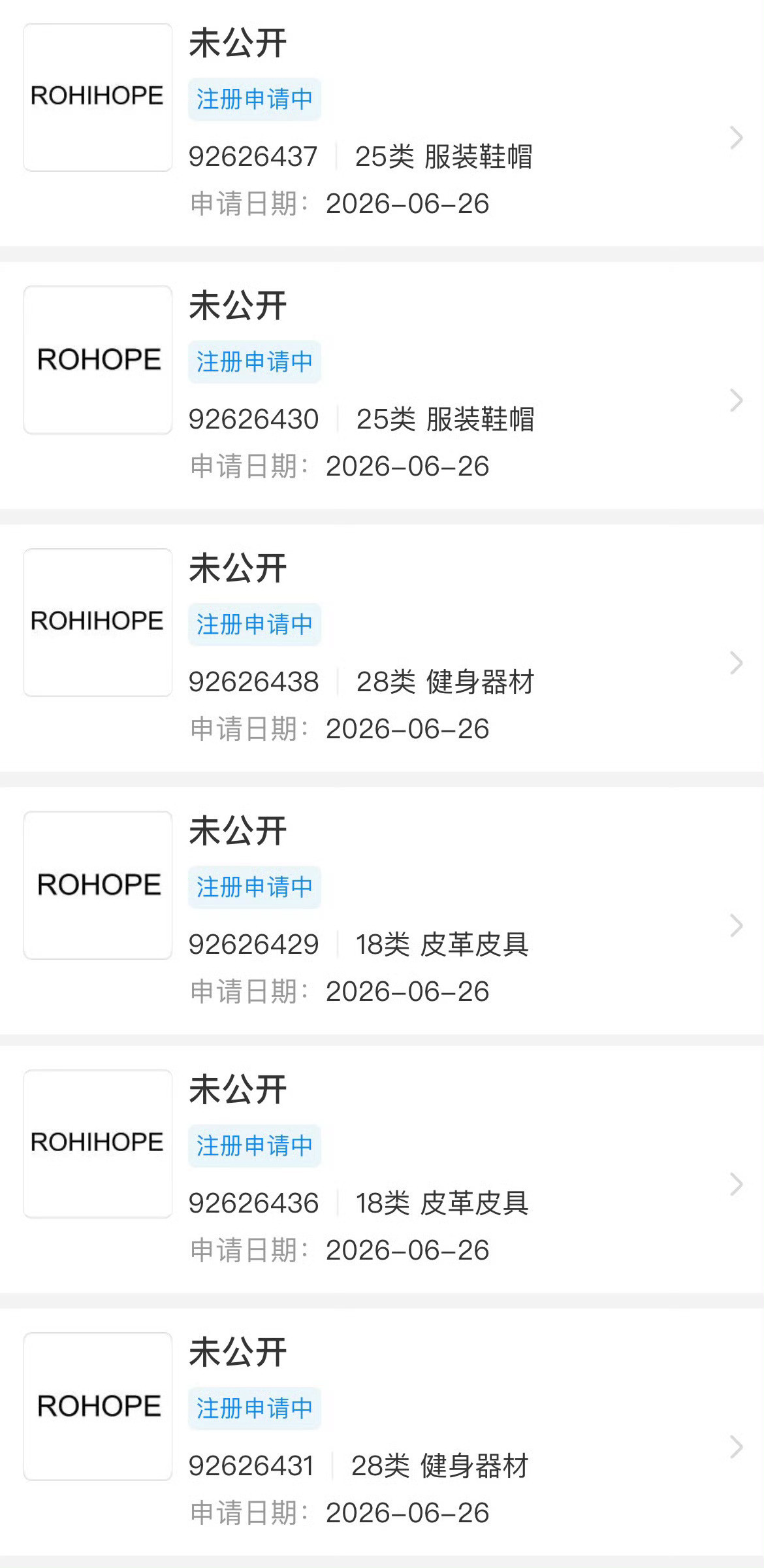This screenshot has height=1568, width=764.
Task: Open trademark application 92626437 for ROHIHOPE
Action: tap(382, 123)
